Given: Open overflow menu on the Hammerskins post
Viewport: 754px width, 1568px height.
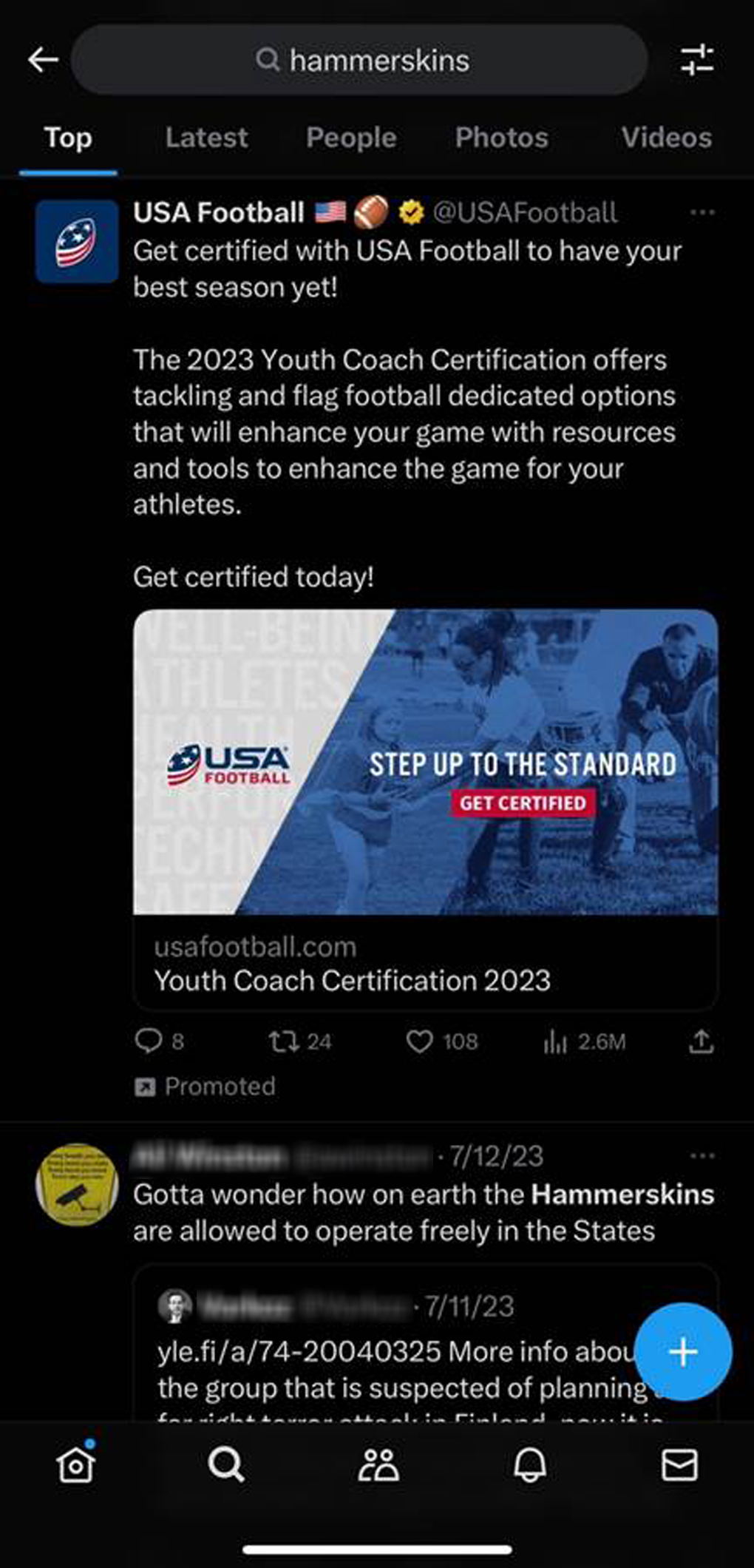Looking at the screenshot, I should coord(702,1156).
